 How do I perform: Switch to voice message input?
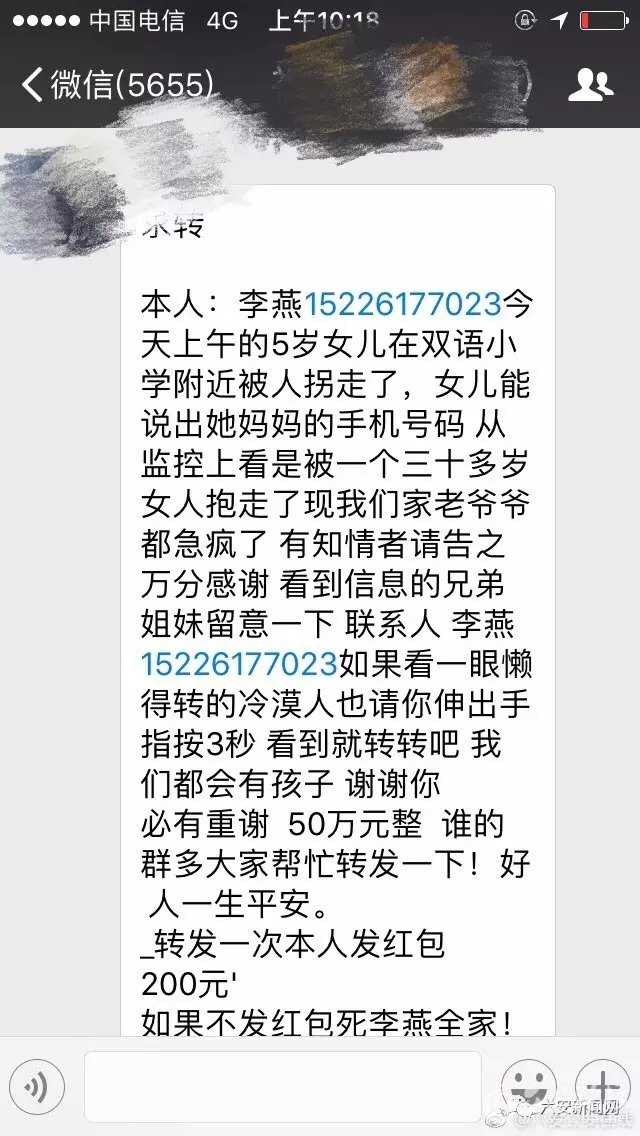[37, 1087]
